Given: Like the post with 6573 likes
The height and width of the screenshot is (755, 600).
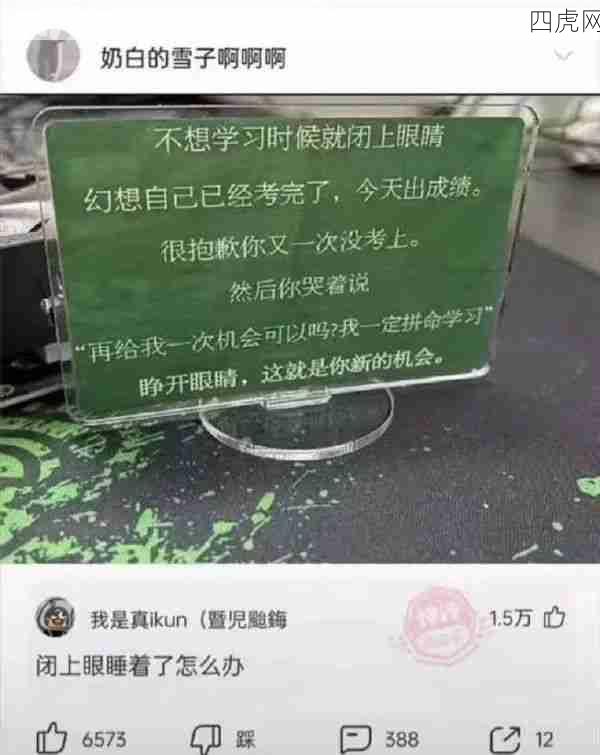Looking at the screenshot, I should (51, 739).
